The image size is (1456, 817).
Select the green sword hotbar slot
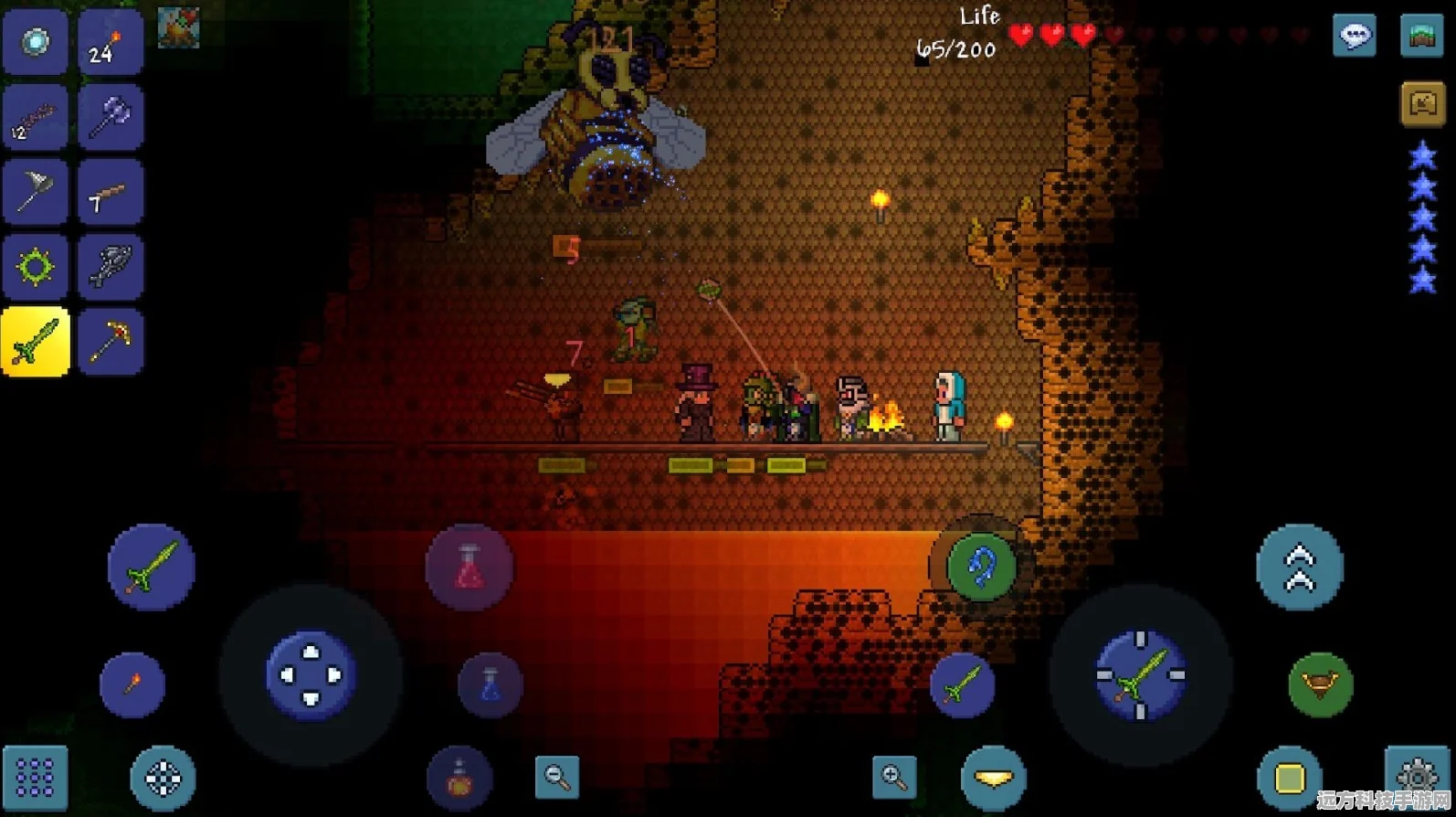36,342
